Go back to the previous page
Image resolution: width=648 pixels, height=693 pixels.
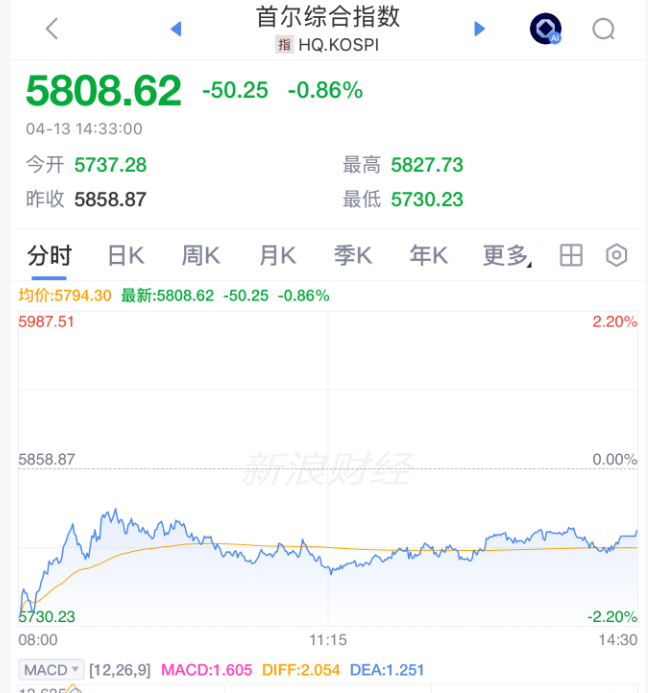pyautogui.click(x=52, y=29)
